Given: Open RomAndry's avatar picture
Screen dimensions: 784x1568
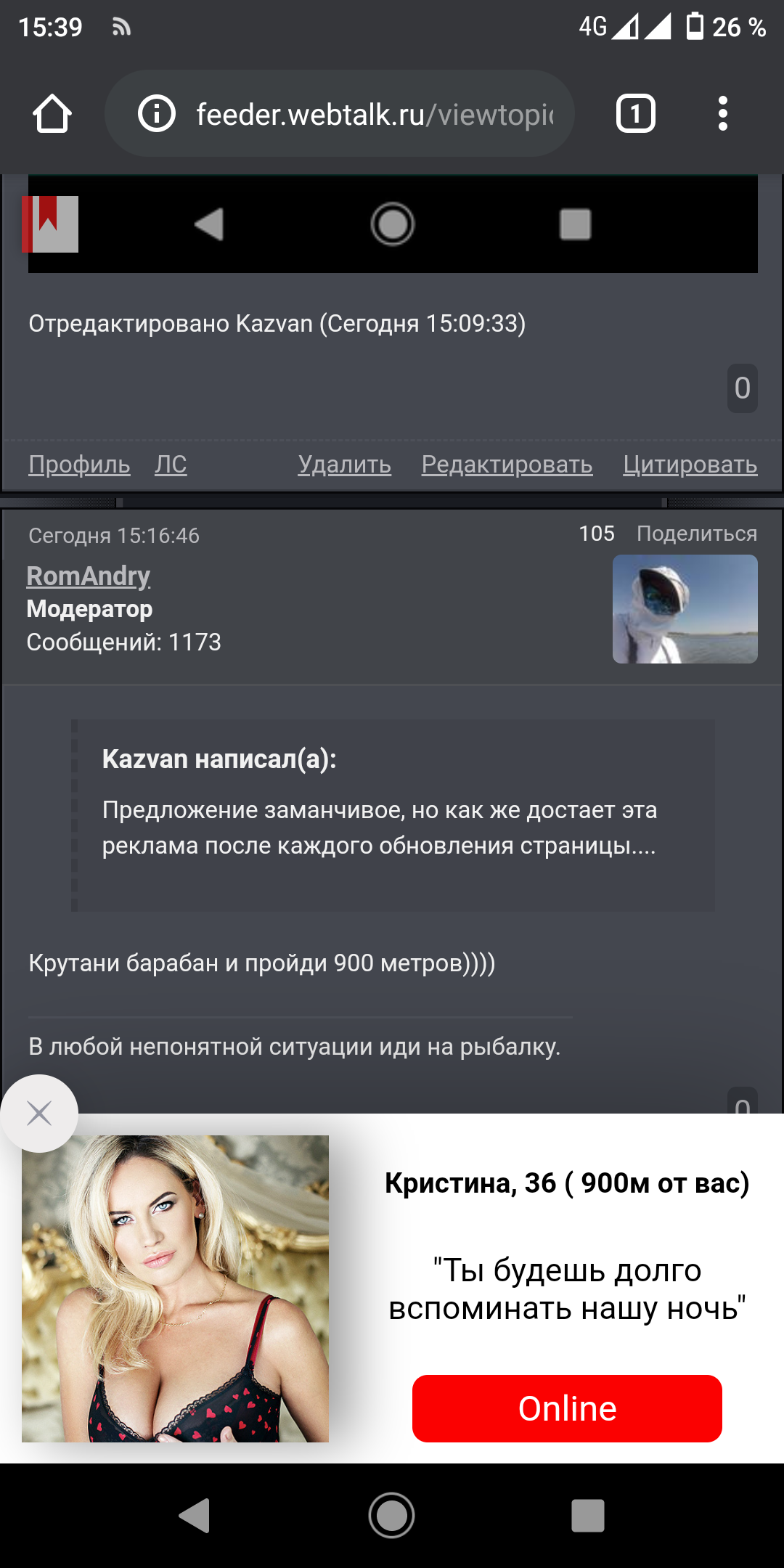Looking at the screenshot, I should coord(685,609).
